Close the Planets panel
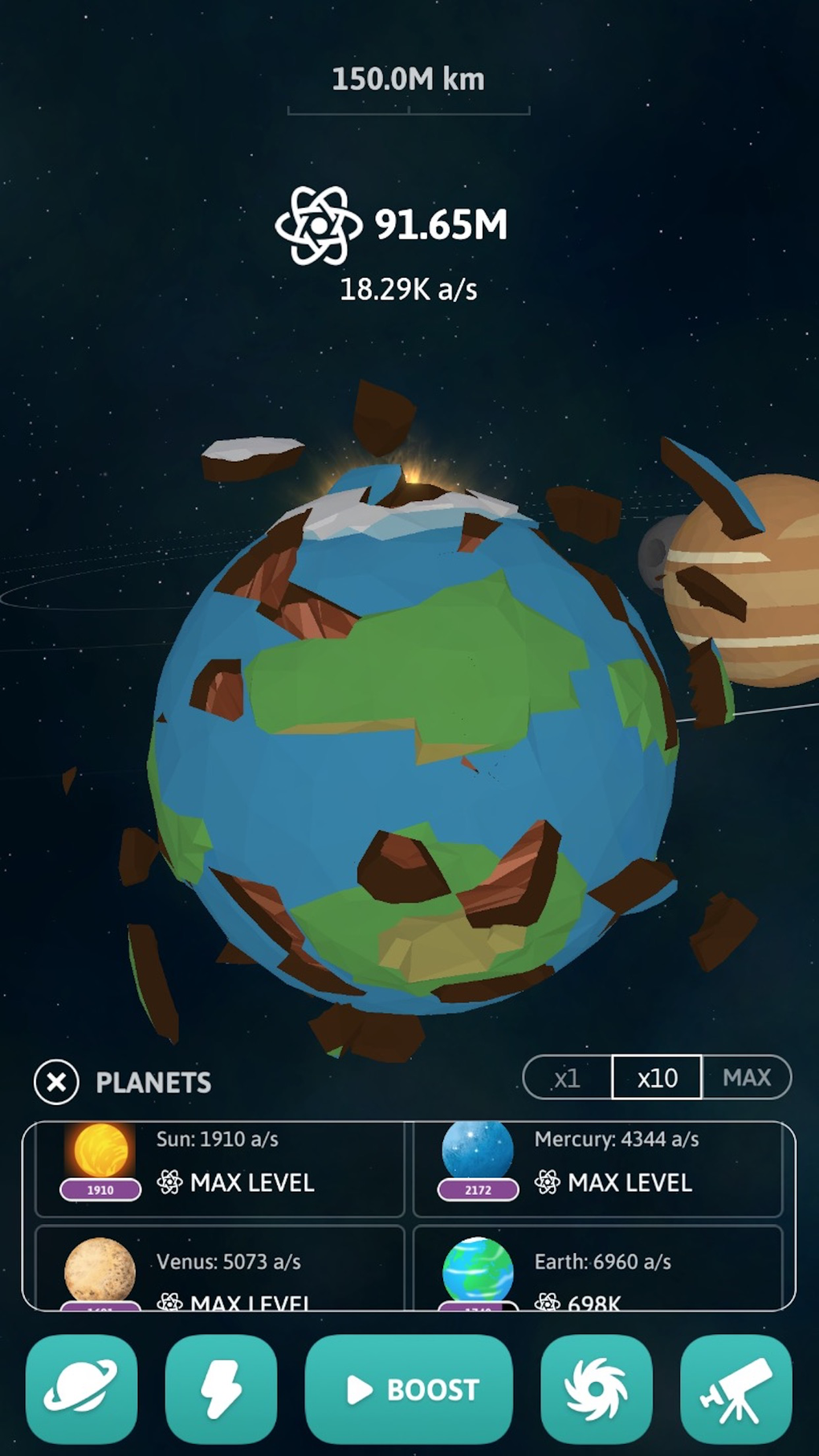Image resolution: width=819 pixels, height=1456 pixels. (x=56, y=1082)
